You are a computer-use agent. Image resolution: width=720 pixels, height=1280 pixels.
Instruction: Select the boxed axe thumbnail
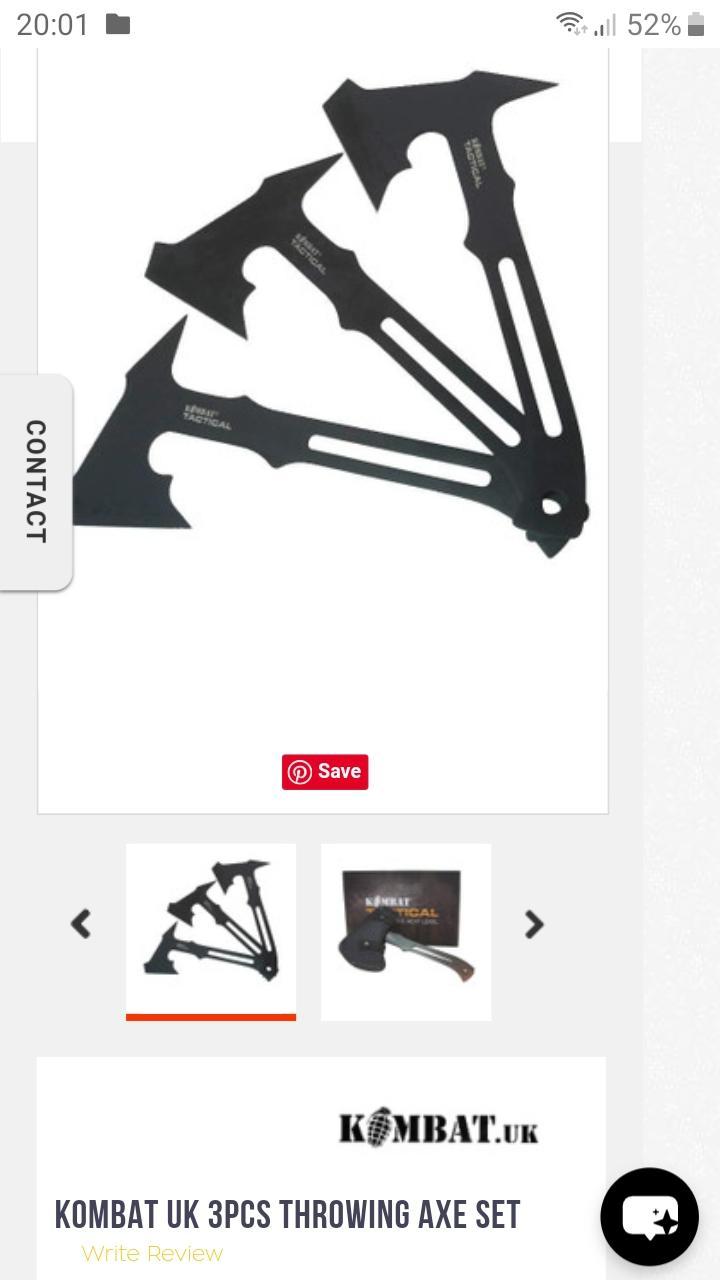coord(406,931)
